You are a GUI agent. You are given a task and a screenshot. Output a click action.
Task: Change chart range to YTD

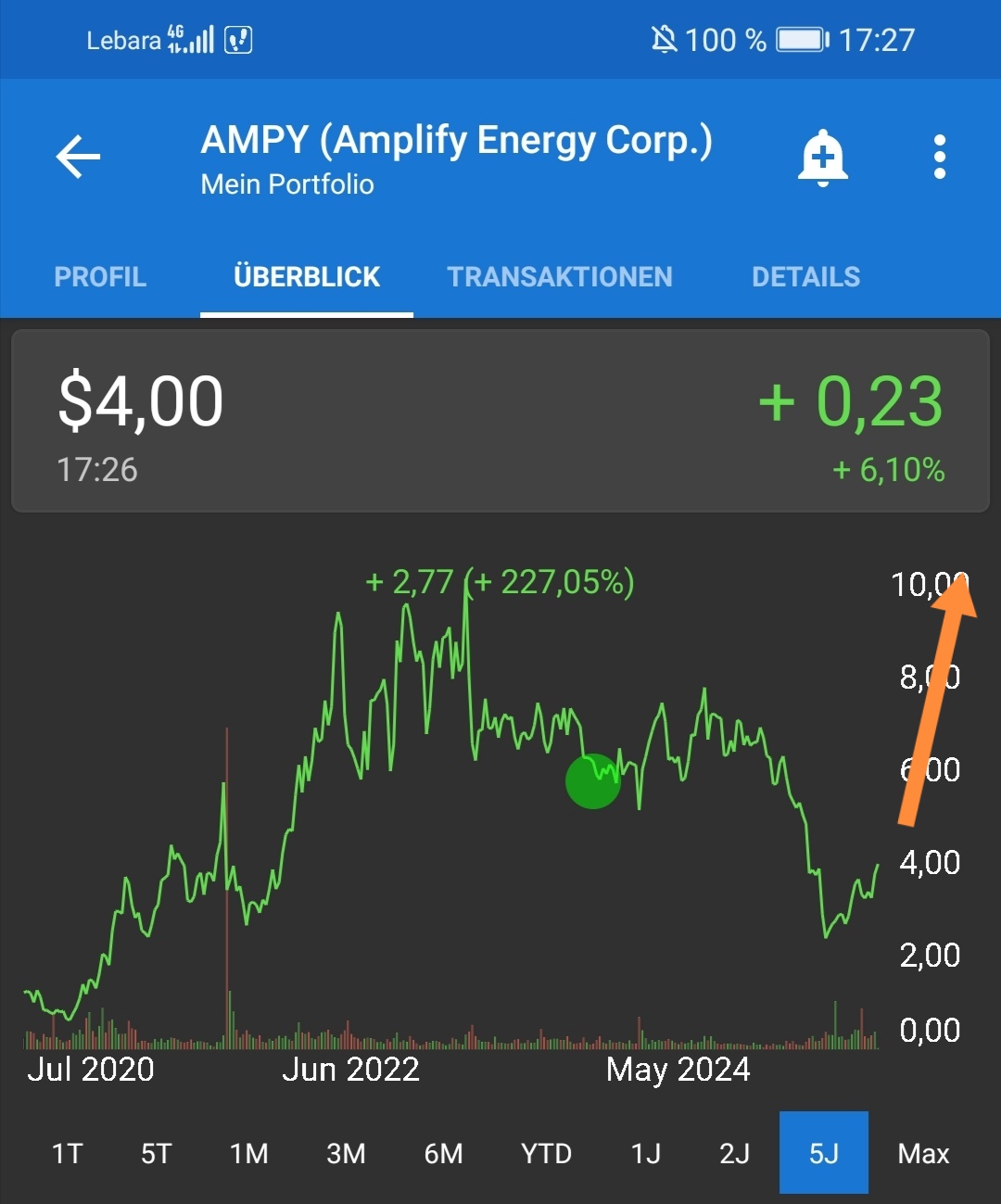pos(546,1153)
